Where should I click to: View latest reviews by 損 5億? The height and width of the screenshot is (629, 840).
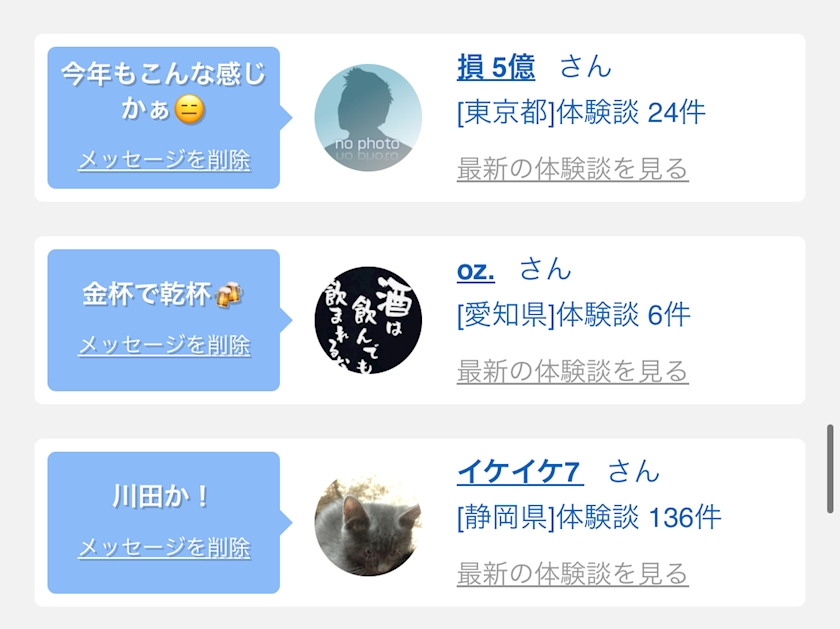[x=572, y=169]
